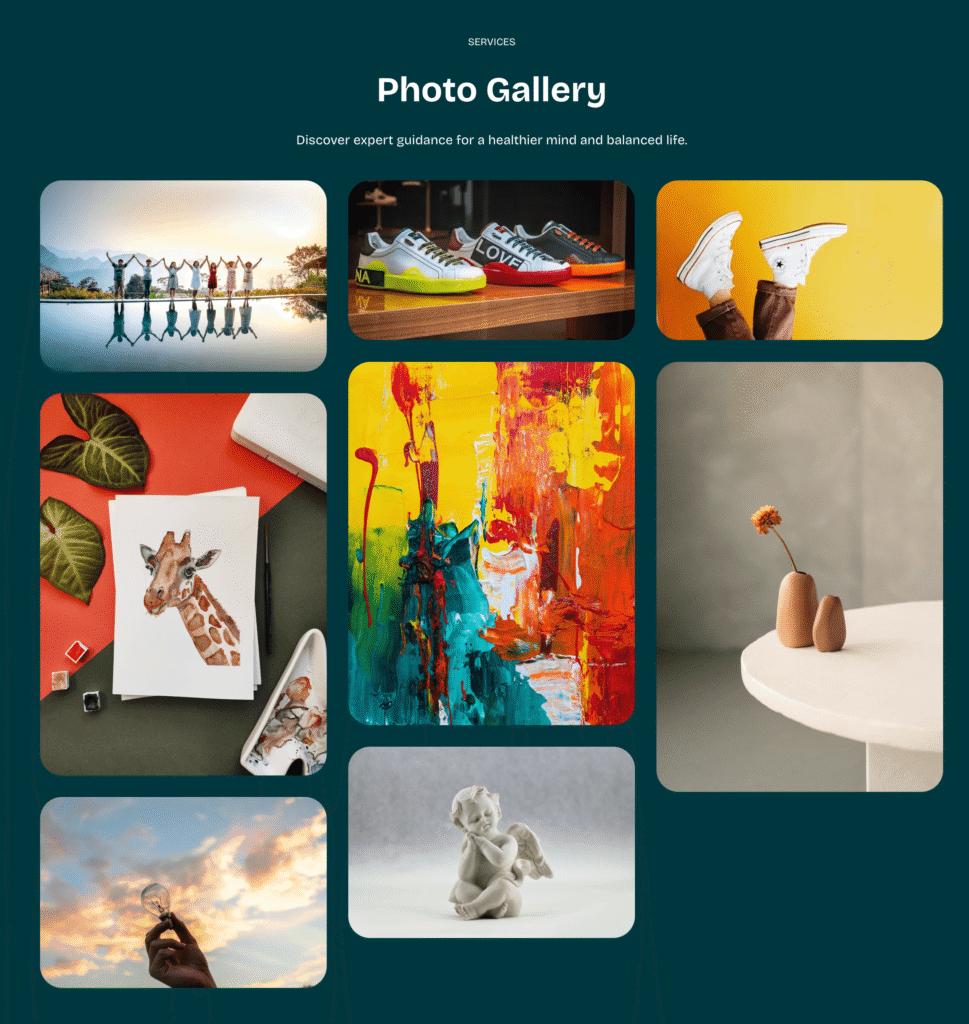View the cherub angel statue photo
The image size is (969, 1024).
pyautogui.click(x=491, y=842)
